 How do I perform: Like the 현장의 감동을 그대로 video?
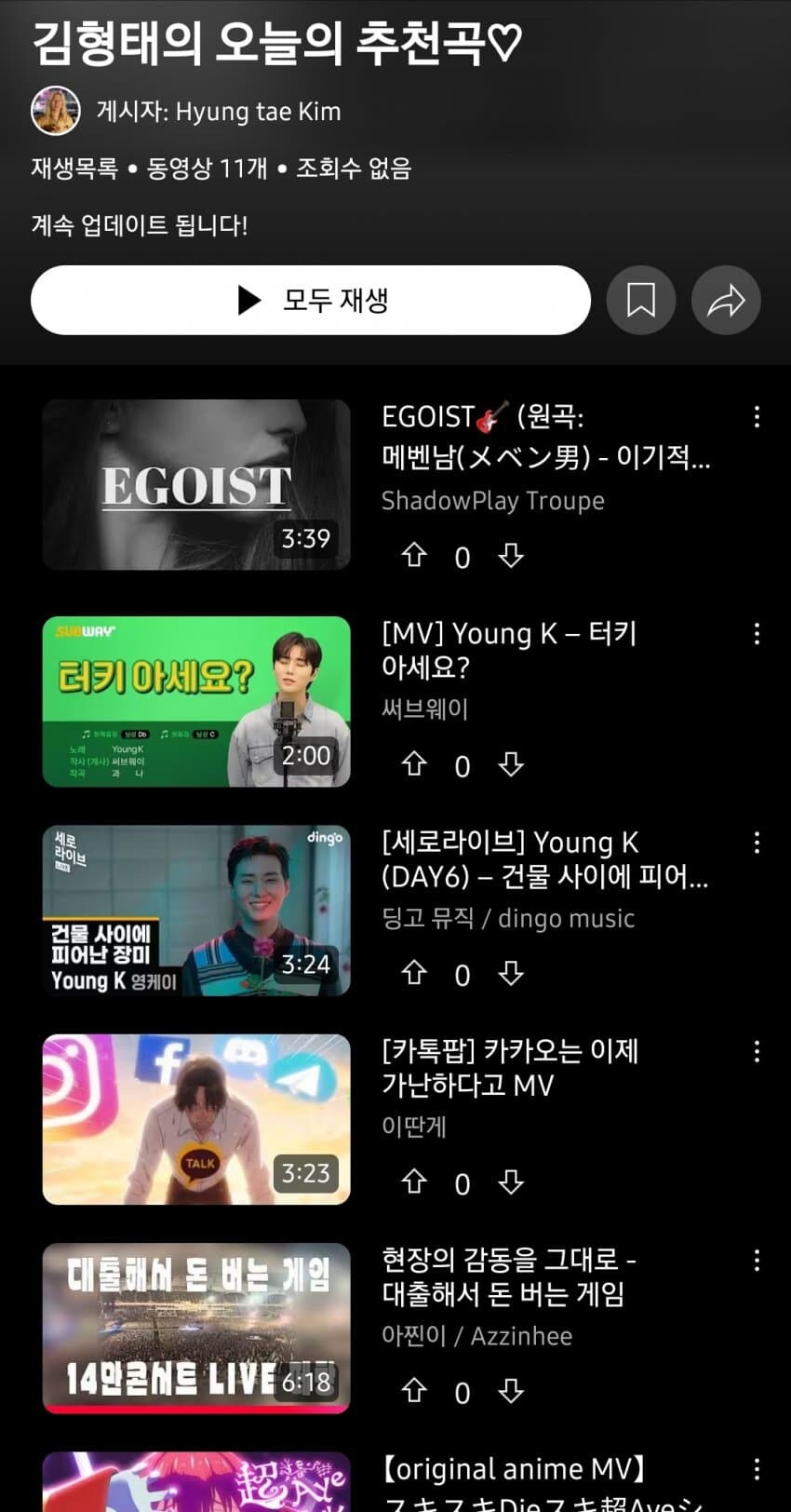coord(415,1393)
